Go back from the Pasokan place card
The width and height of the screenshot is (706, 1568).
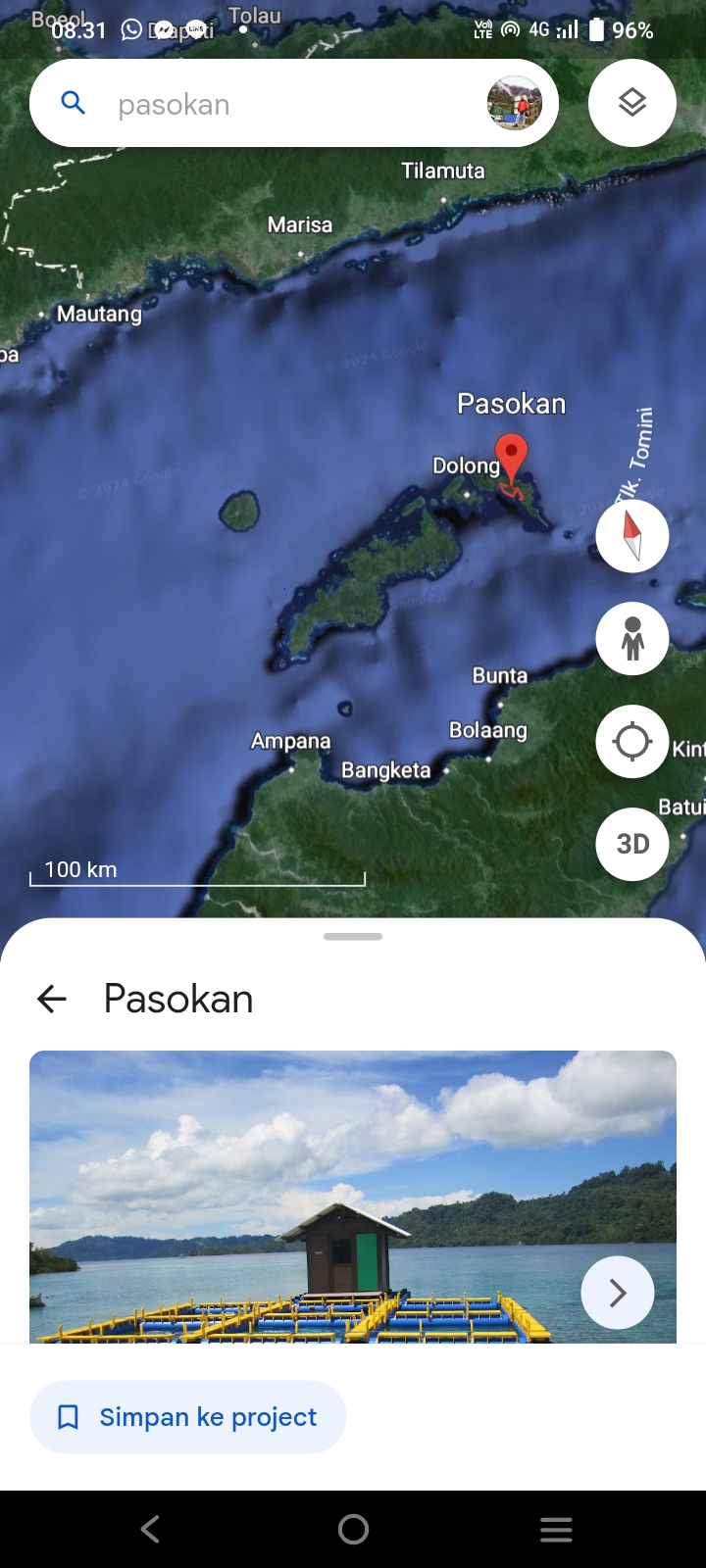coord(52,999)
